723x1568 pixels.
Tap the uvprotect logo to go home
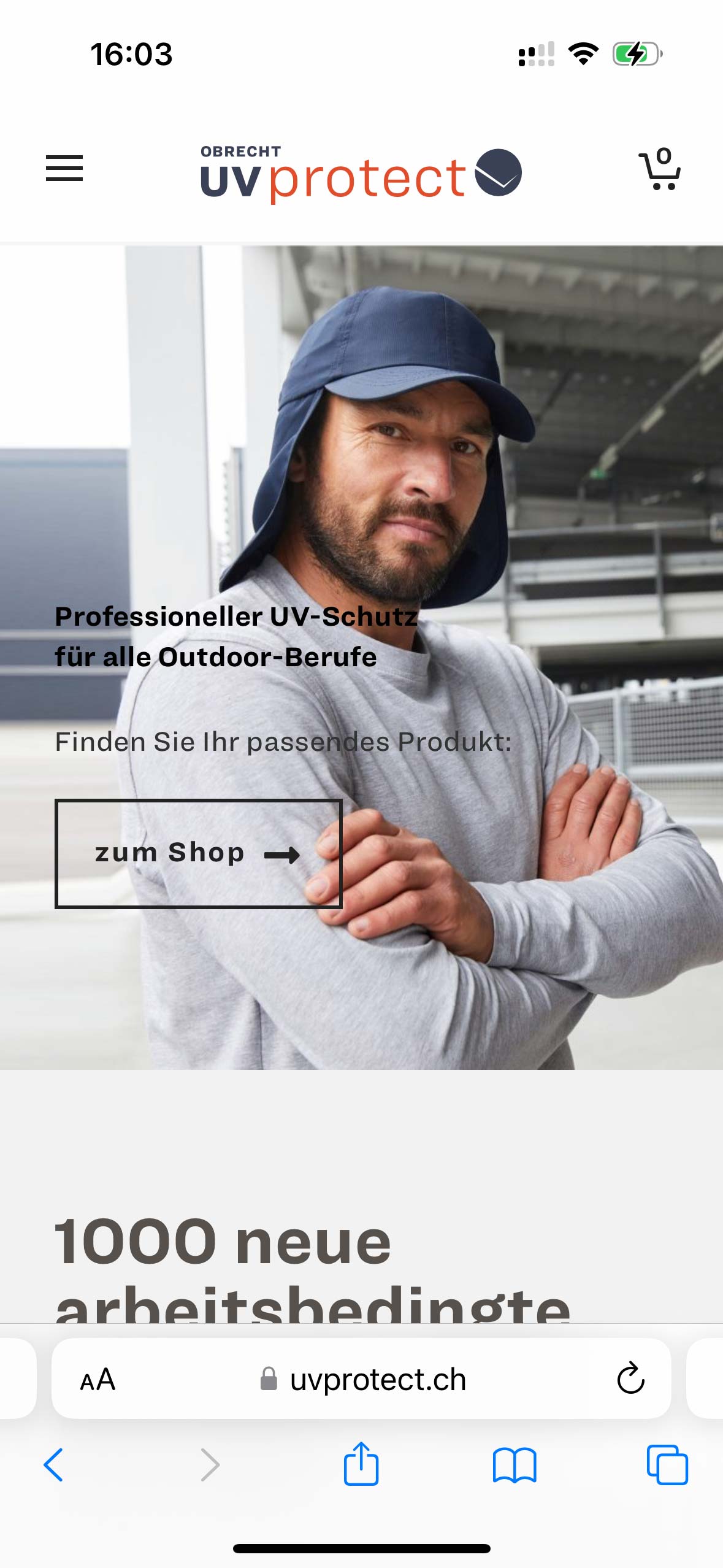click(x=361, y=174)
